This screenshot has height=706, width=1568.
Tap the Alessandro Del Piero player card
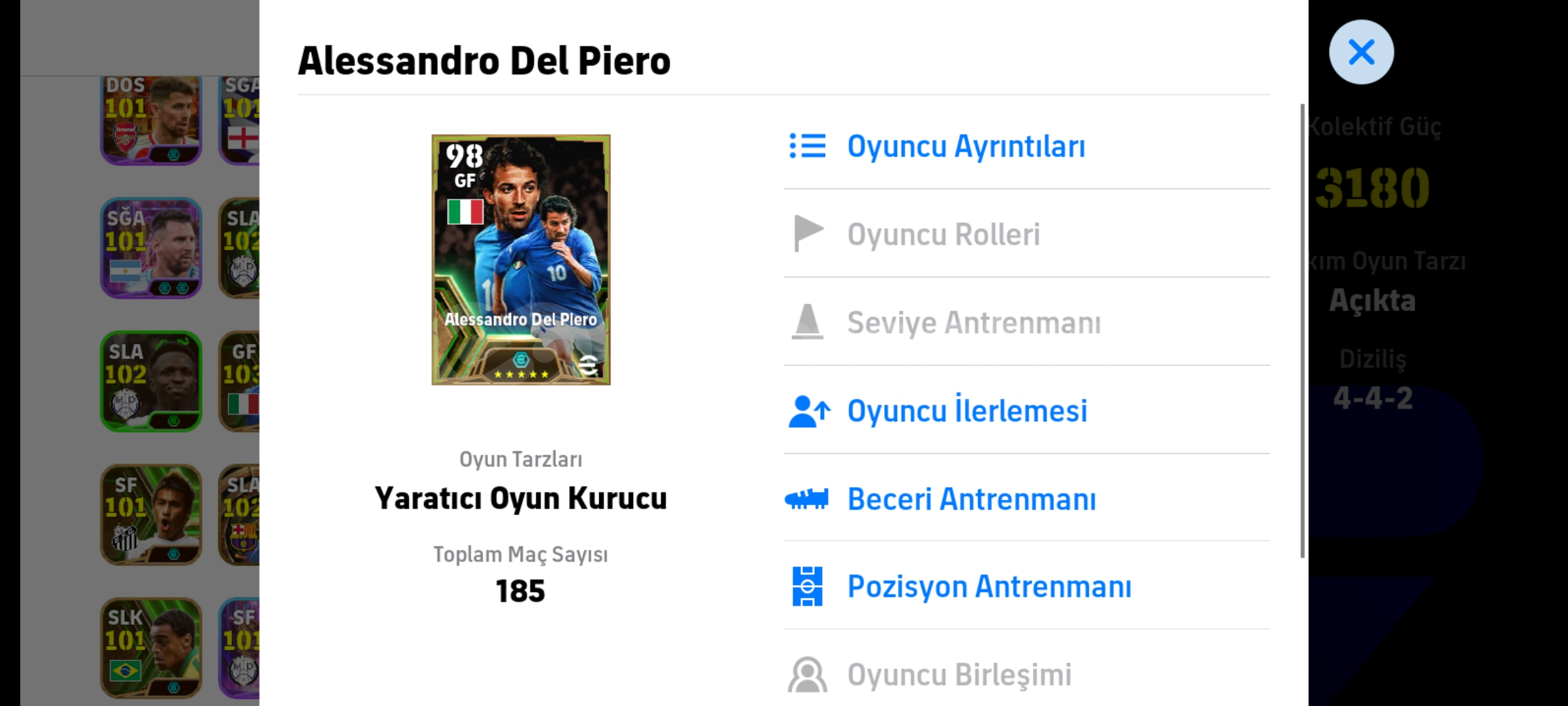521,260
